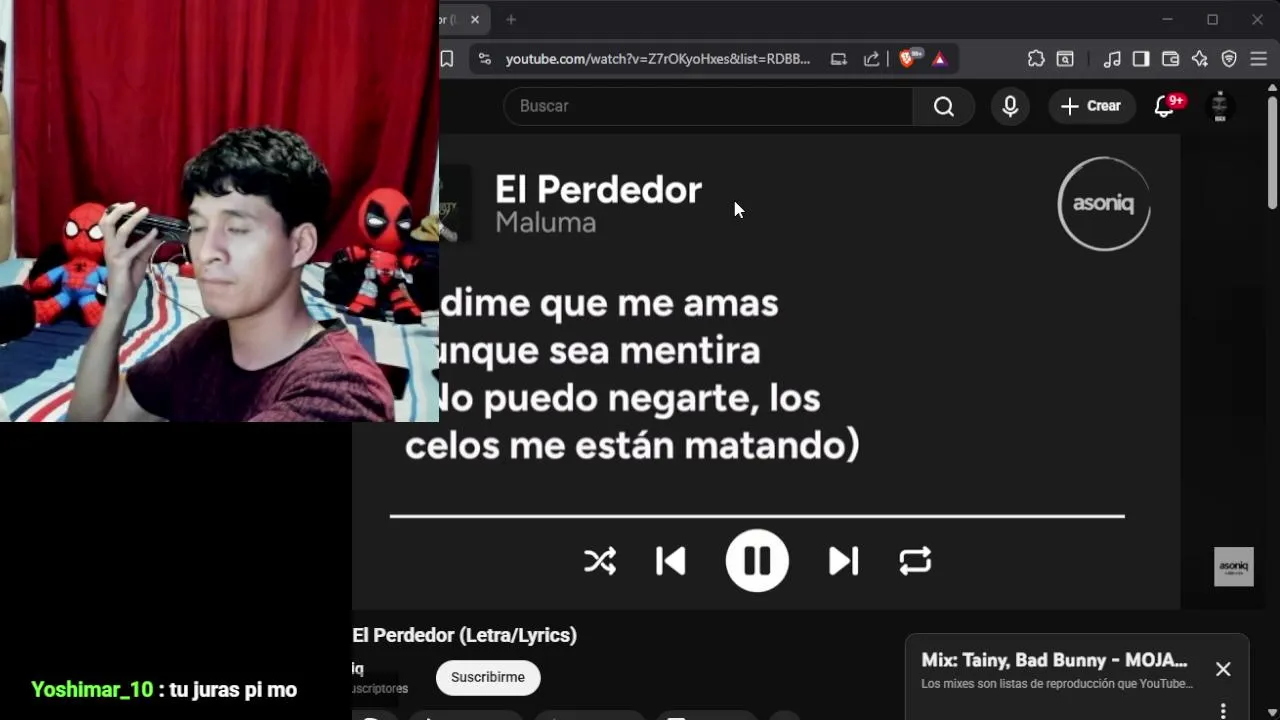The image size is (1280, 720).
Task: Open the Brave Shields lion icon
Action: pyautogui.click(x=908, y=59)
